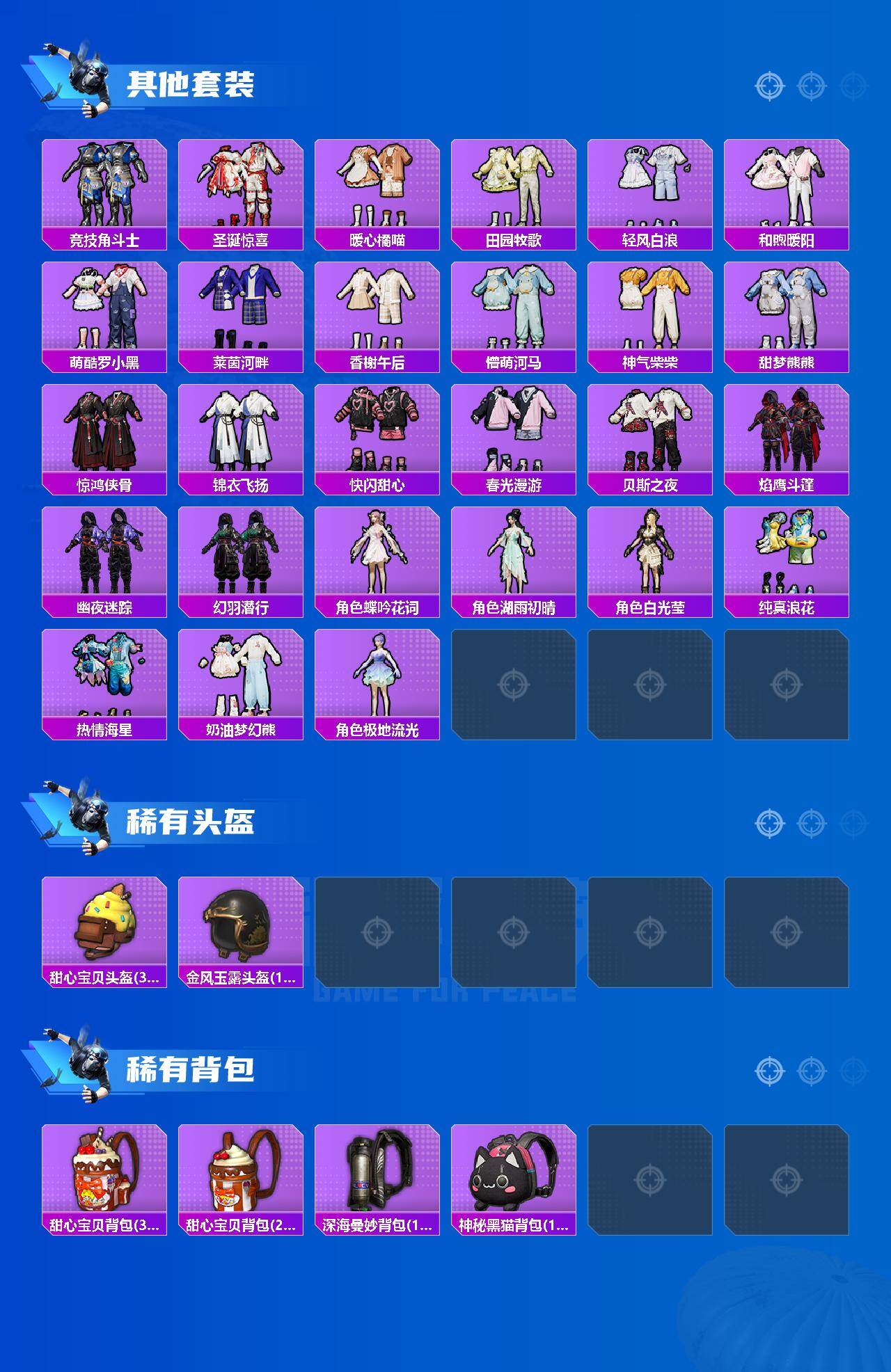Click the crosshair icon next to 稀有头盔 header

click(x=768, y=824)
